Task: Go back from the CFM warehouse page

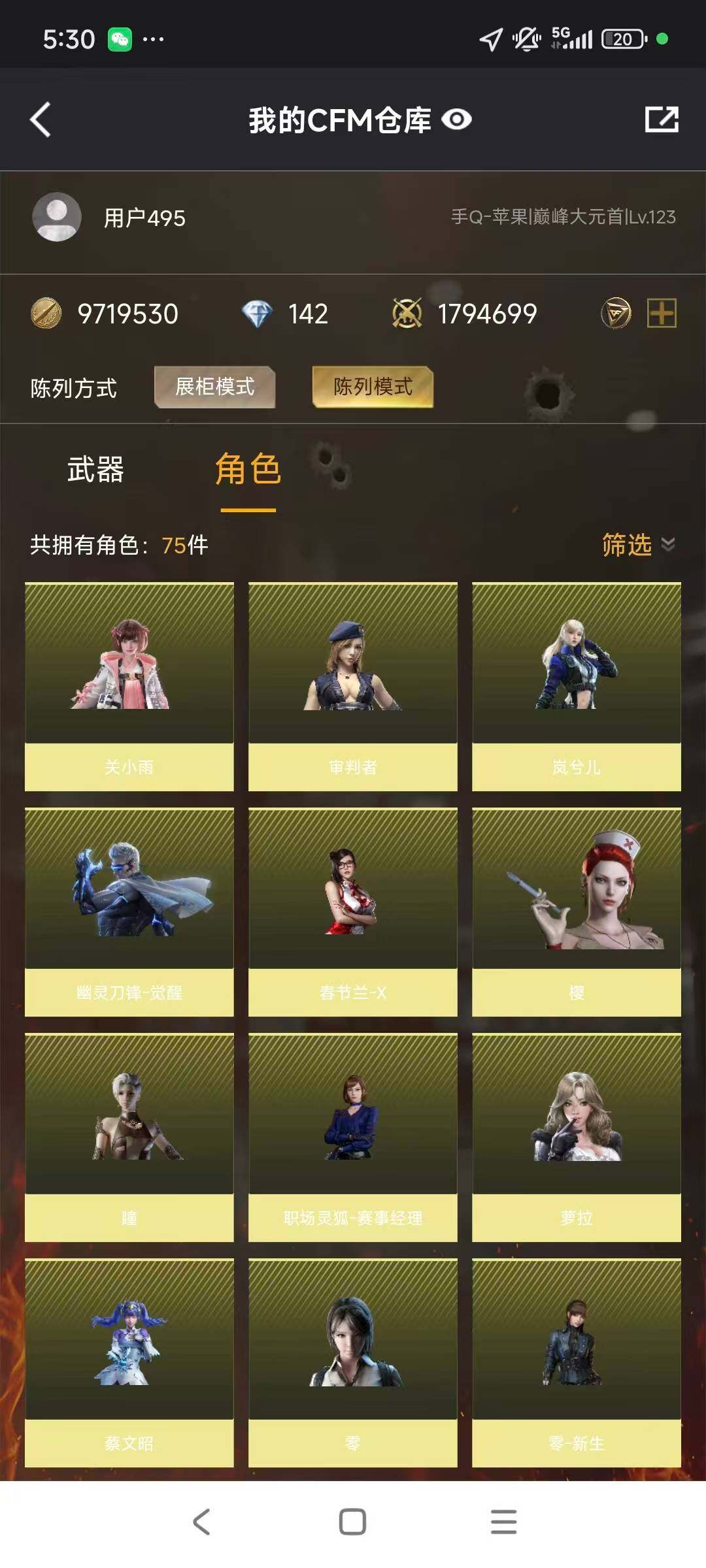Action: [x=41, y=120]
